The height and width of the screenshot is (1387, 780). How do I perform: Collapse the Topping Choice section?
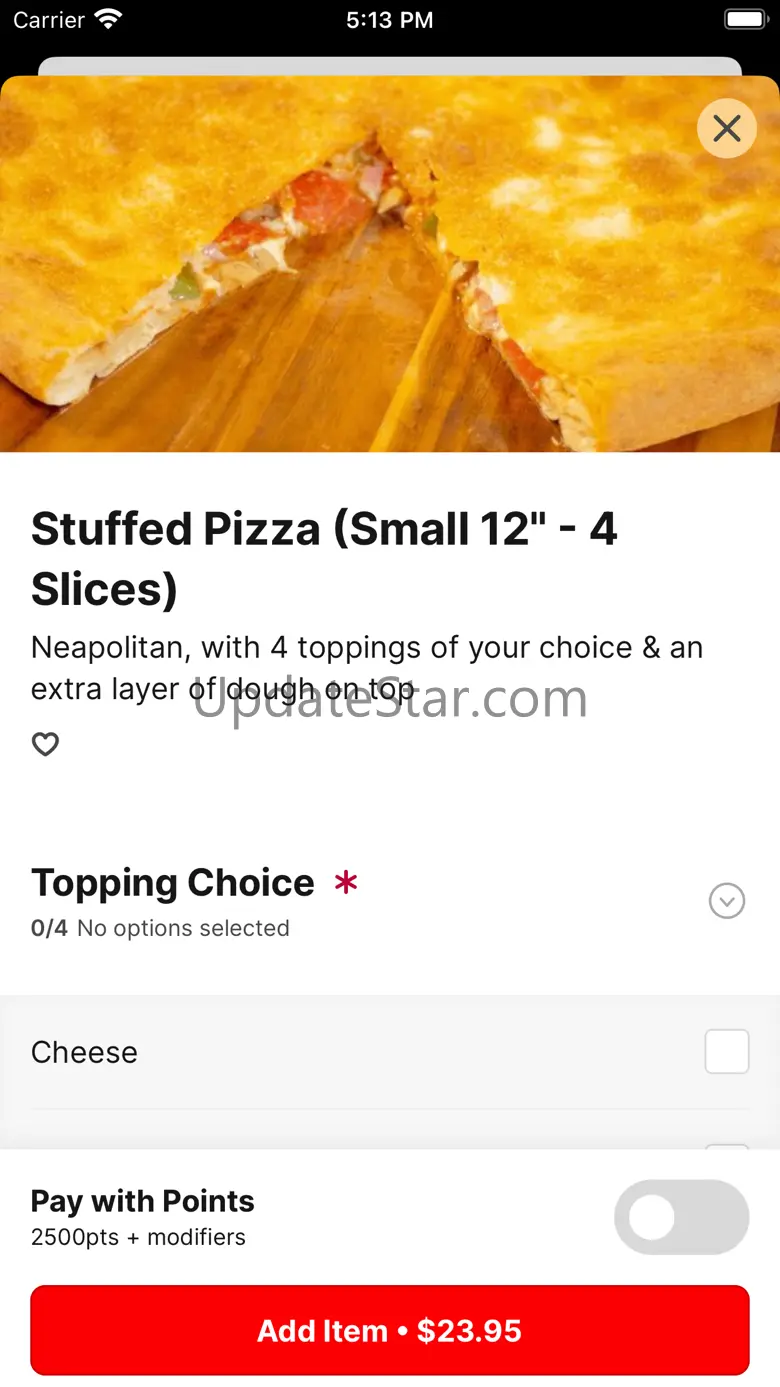(727, 901)
